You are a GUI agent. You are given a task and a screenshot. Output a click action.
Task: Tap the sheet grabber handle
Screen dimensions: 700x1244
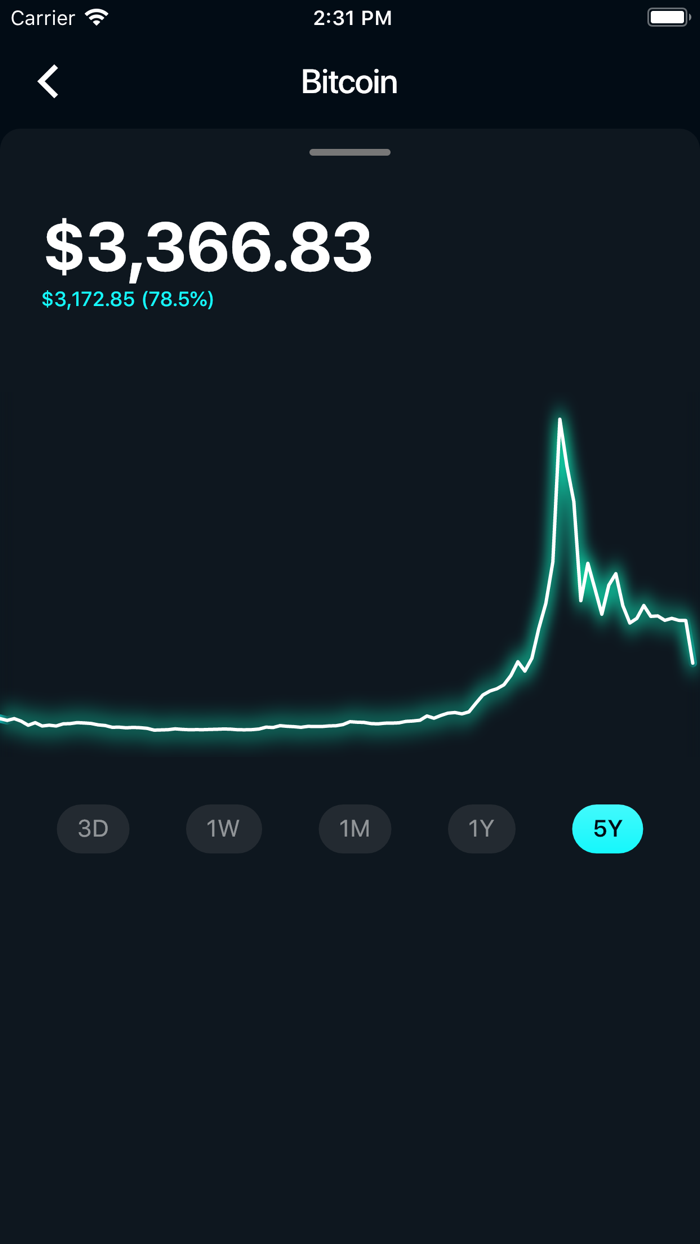[x=350, y=152]
